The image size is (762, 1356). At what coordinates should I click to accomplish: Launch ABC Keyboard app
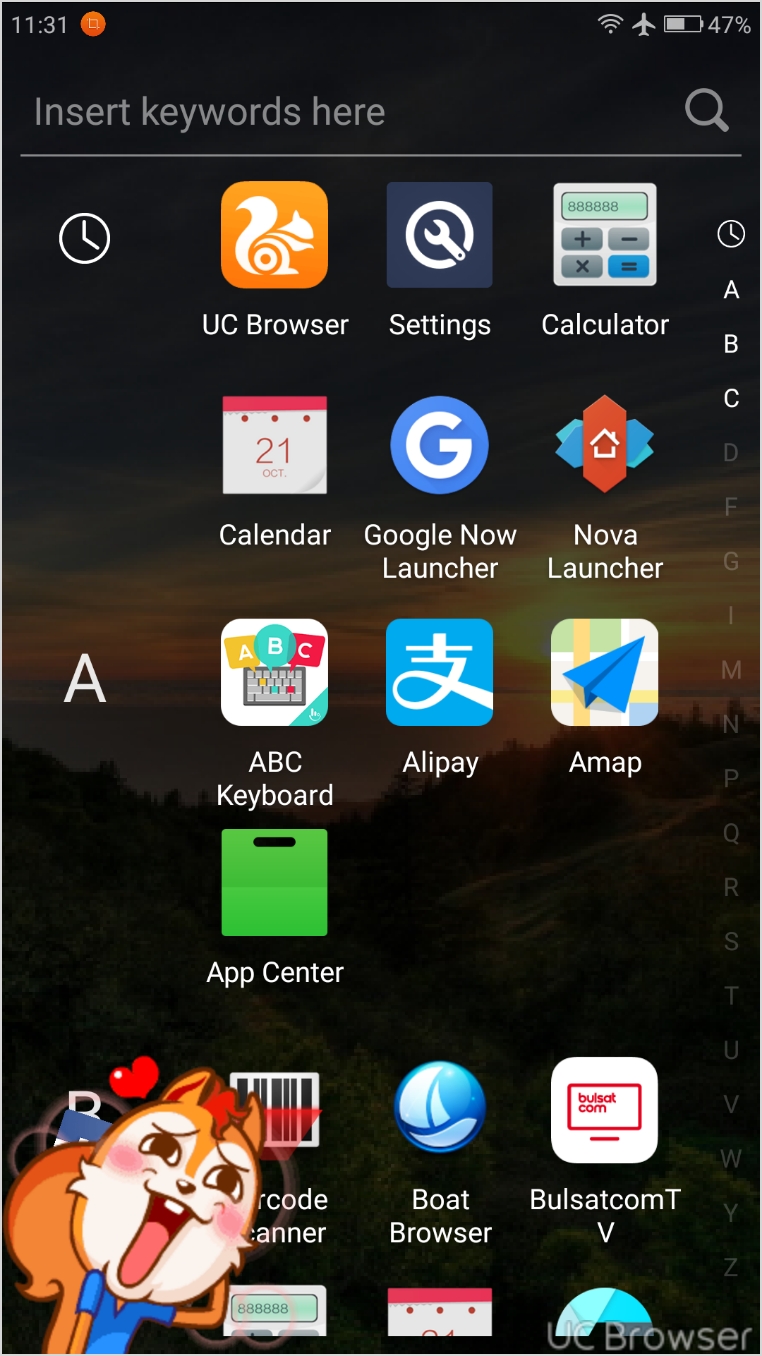tap(274, 672)
